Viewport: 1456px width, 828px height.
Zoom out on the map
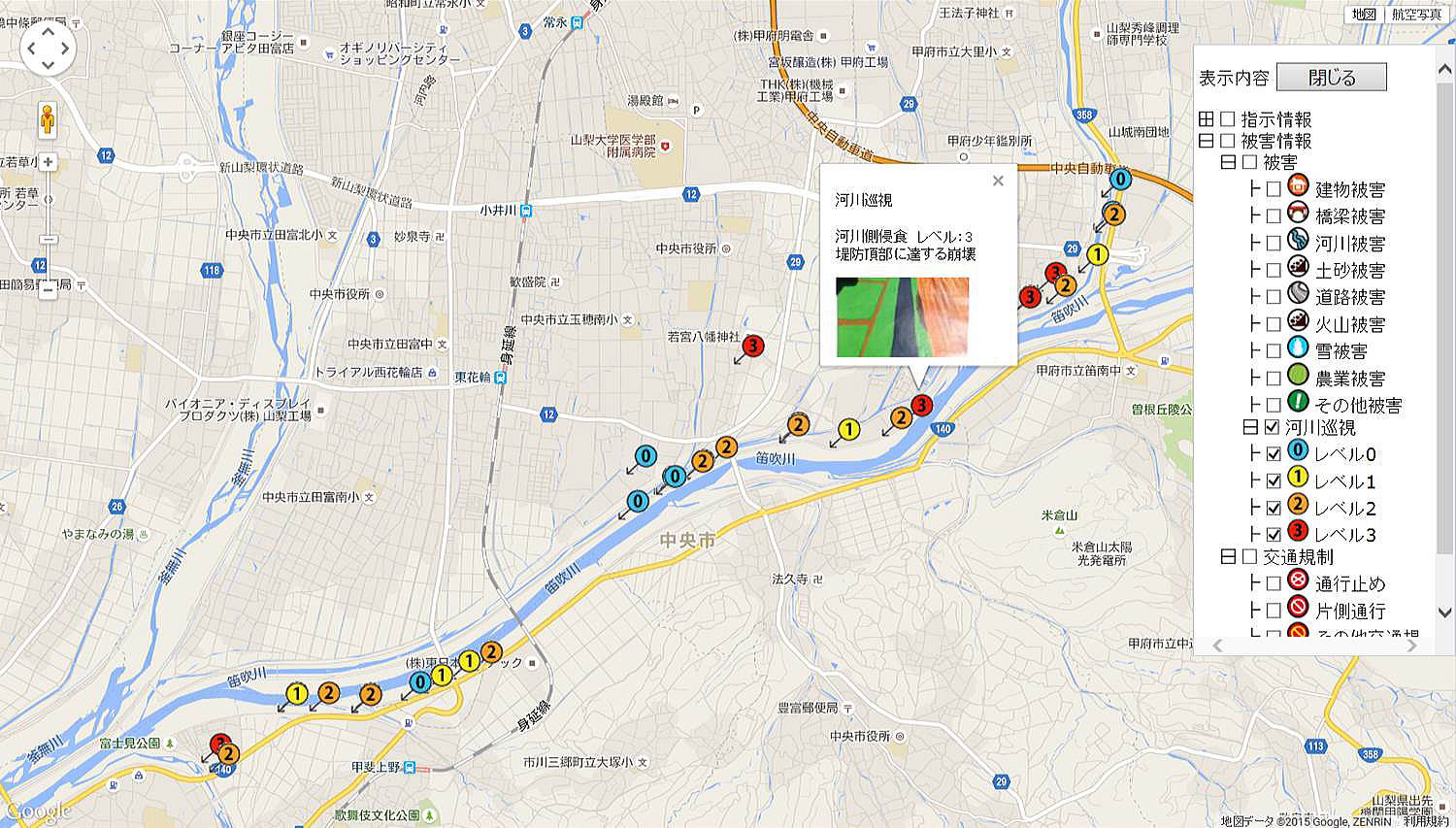point(48,288)
